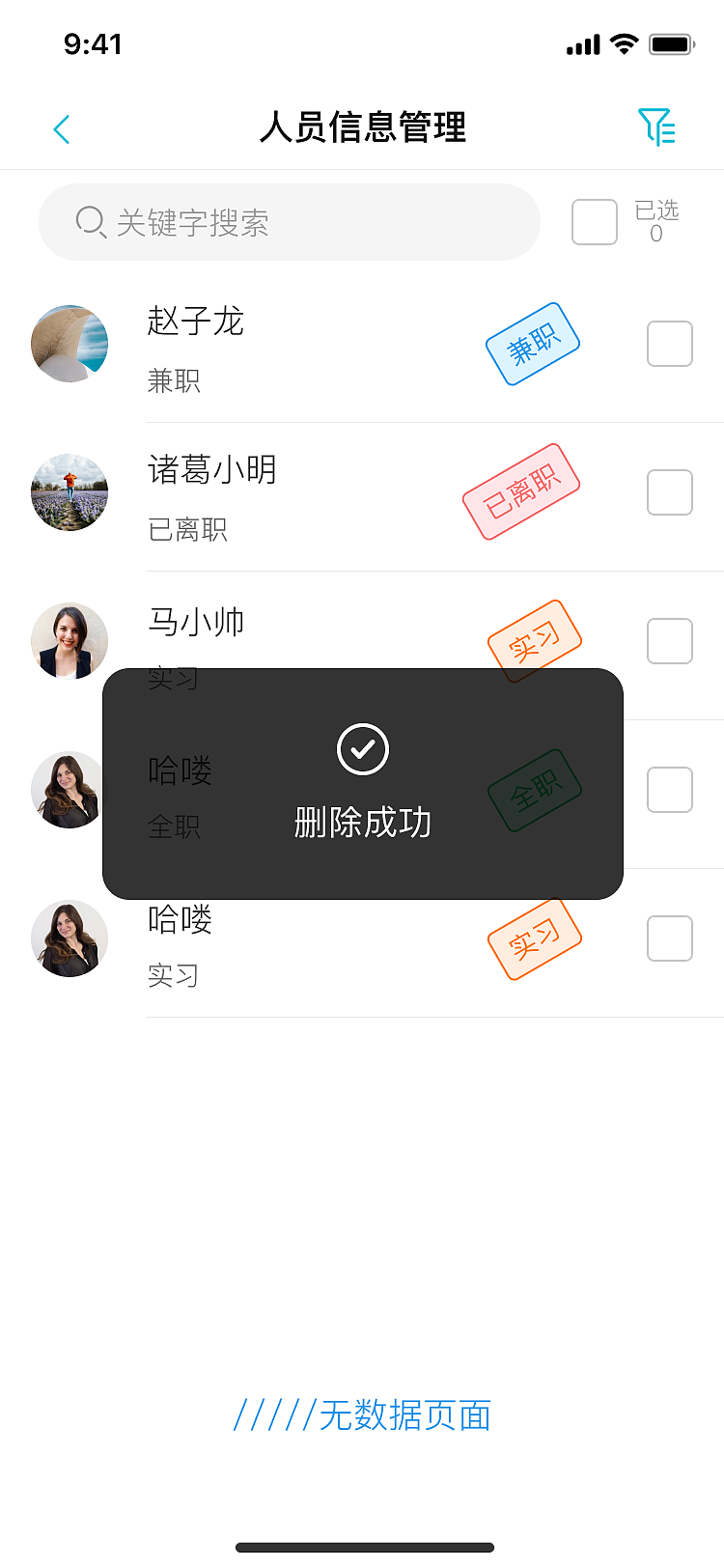Select the checkbox for 赵子龙

click(670, 344)
